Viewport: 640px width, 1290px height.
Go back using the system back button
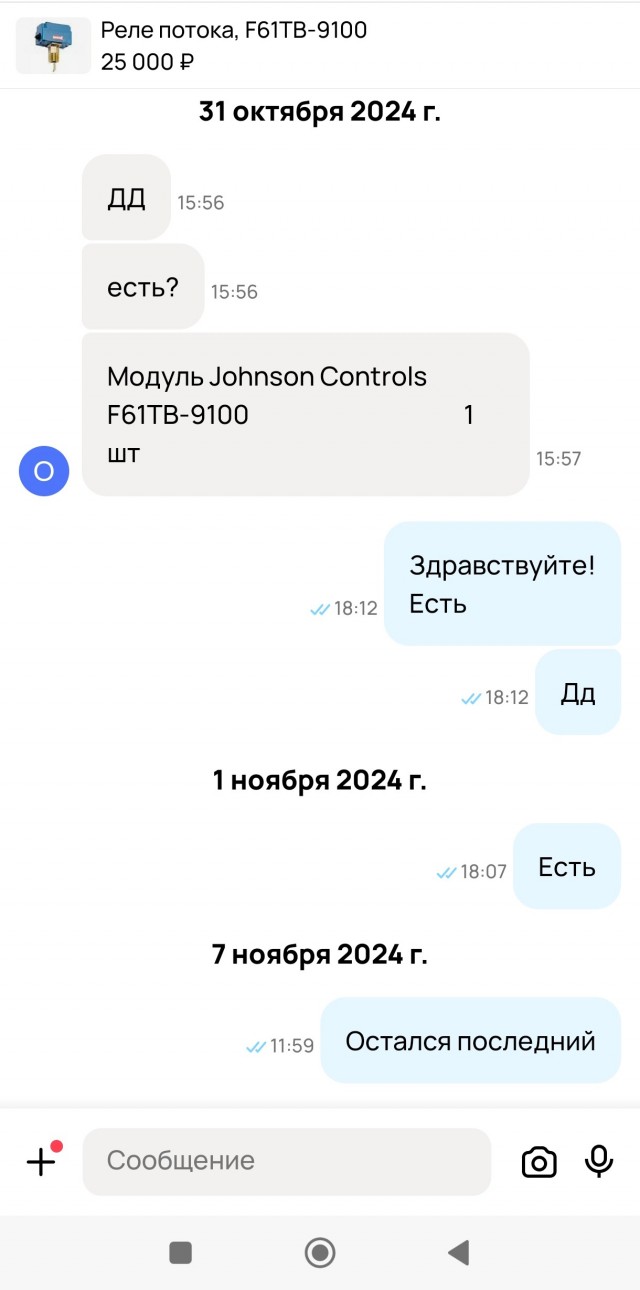458,1251
